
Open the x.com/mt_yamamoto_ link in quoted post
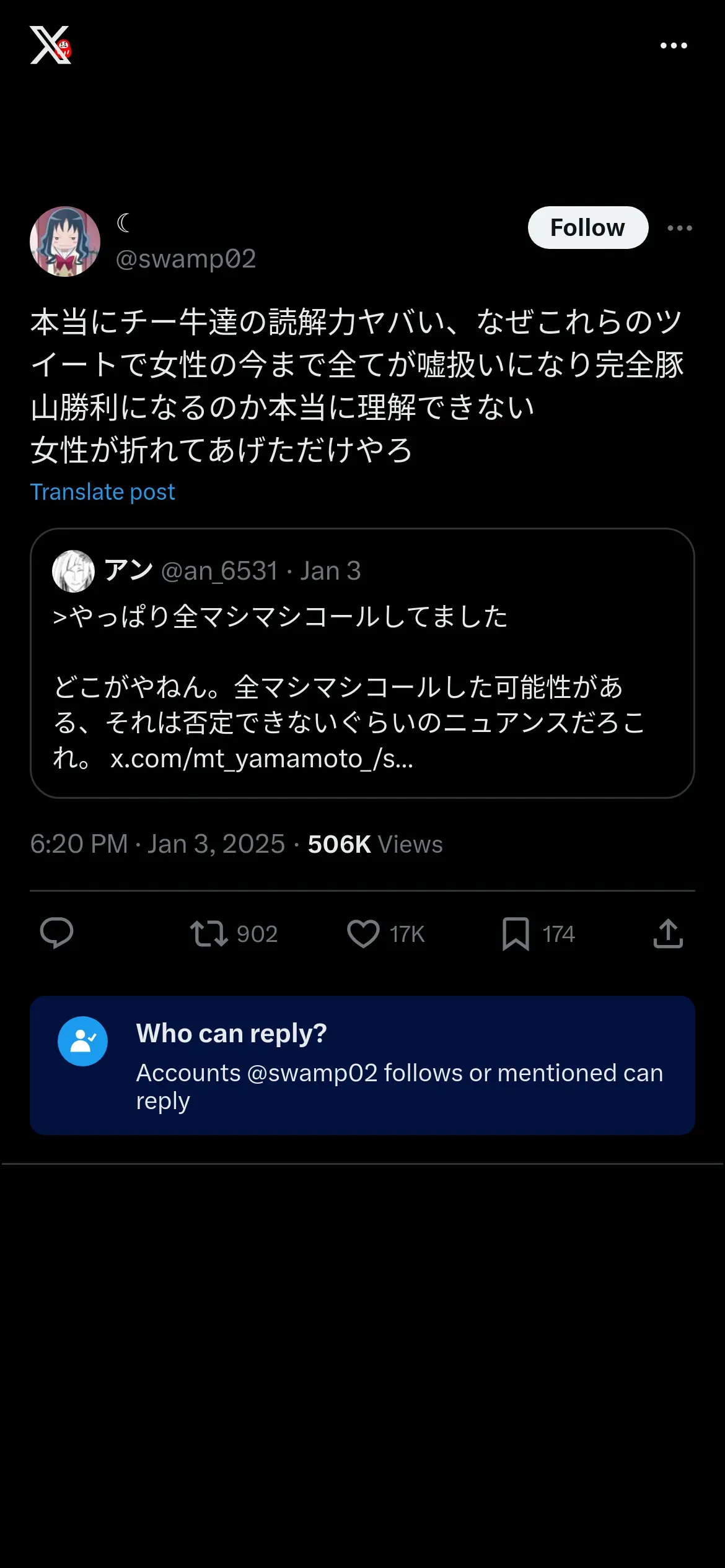261,759
